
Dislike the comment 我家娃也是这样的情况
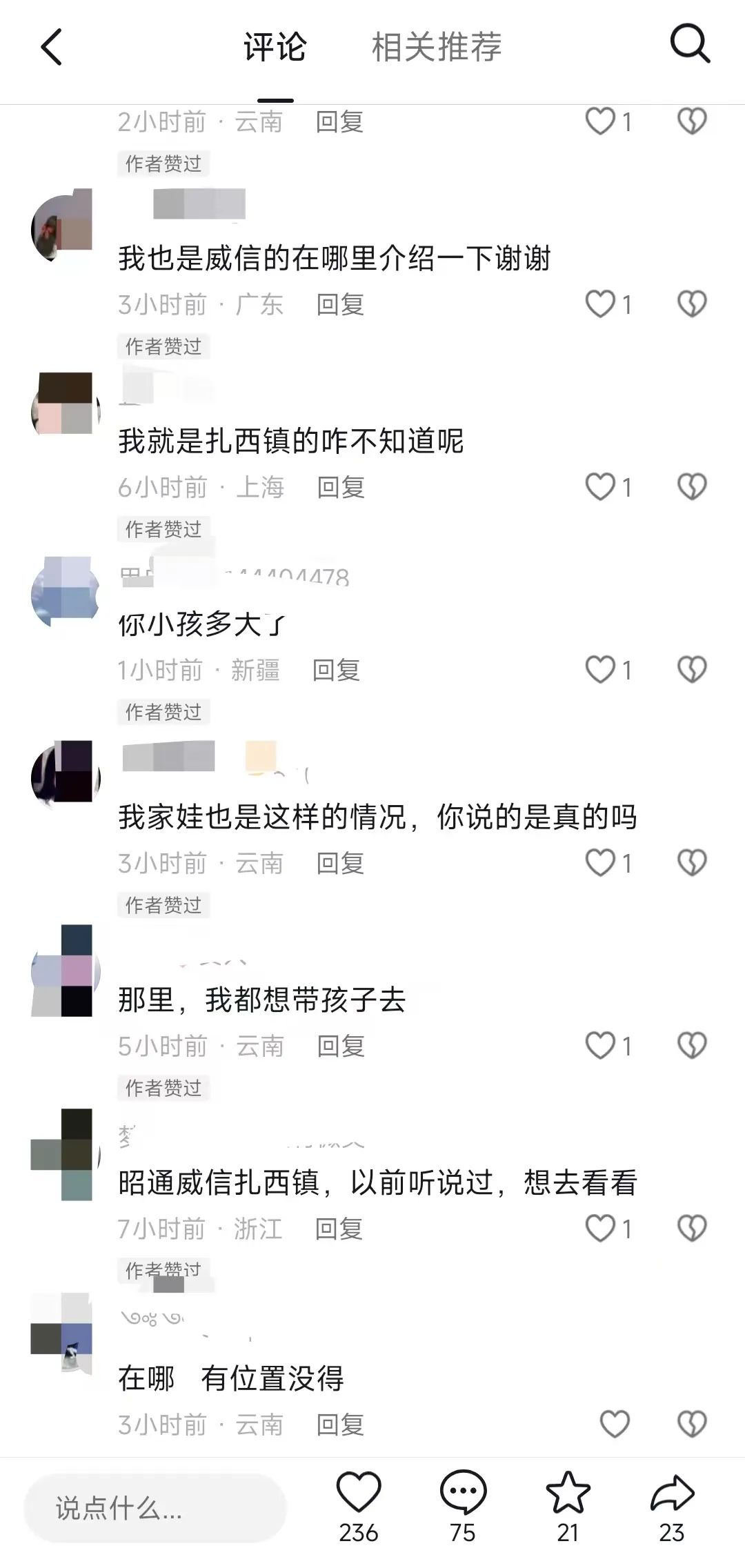pos(692,863)
